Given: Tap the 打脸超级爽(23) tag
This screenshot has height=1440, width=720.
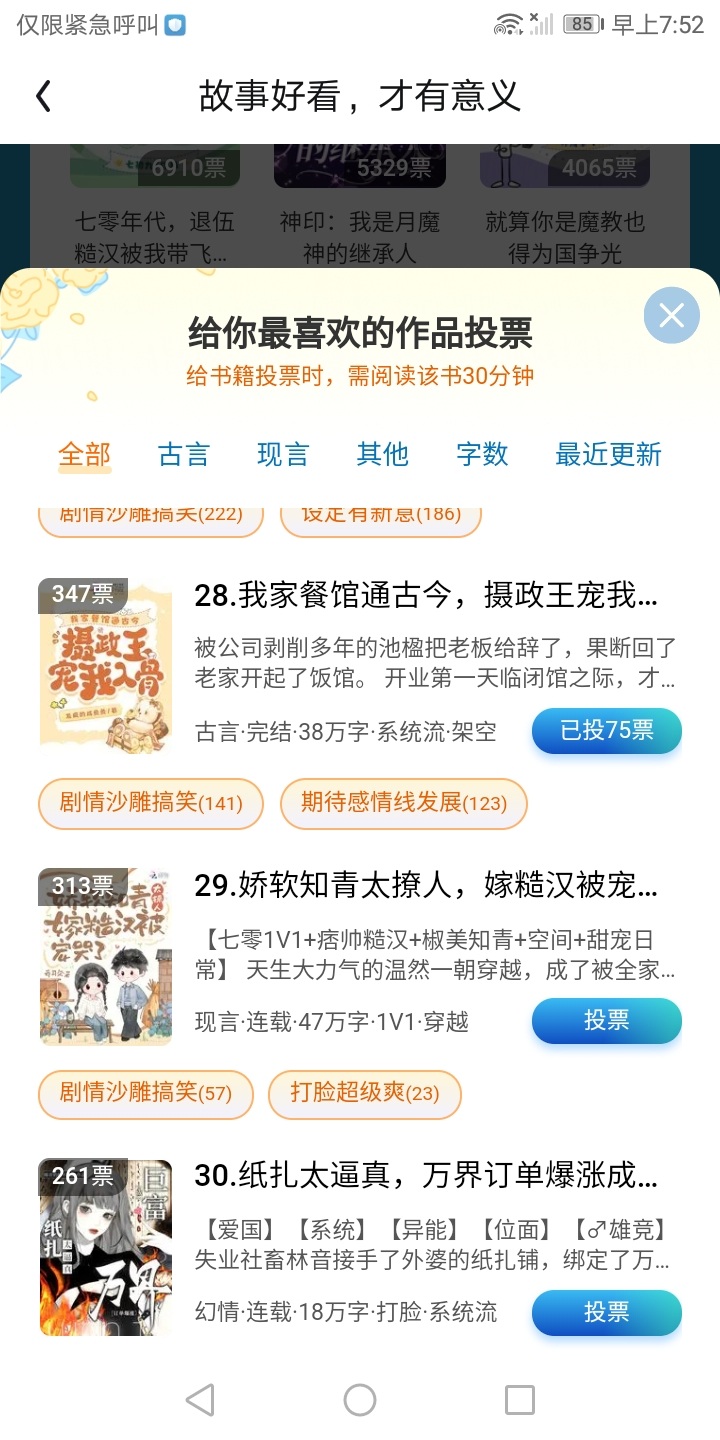Looking at the screenshot, I should tap(365, 1093).
